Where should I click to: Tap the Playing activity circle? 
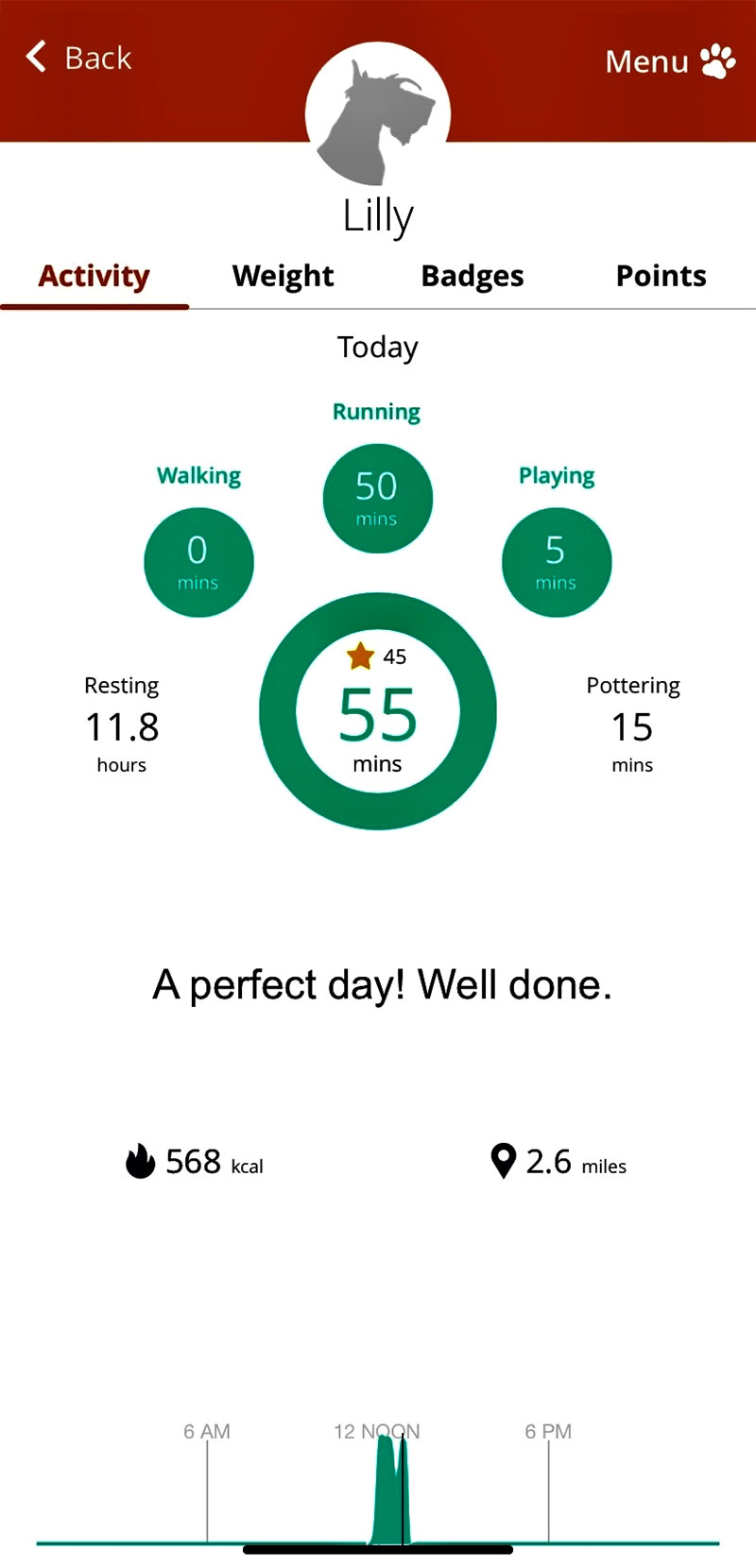[557, 562]
